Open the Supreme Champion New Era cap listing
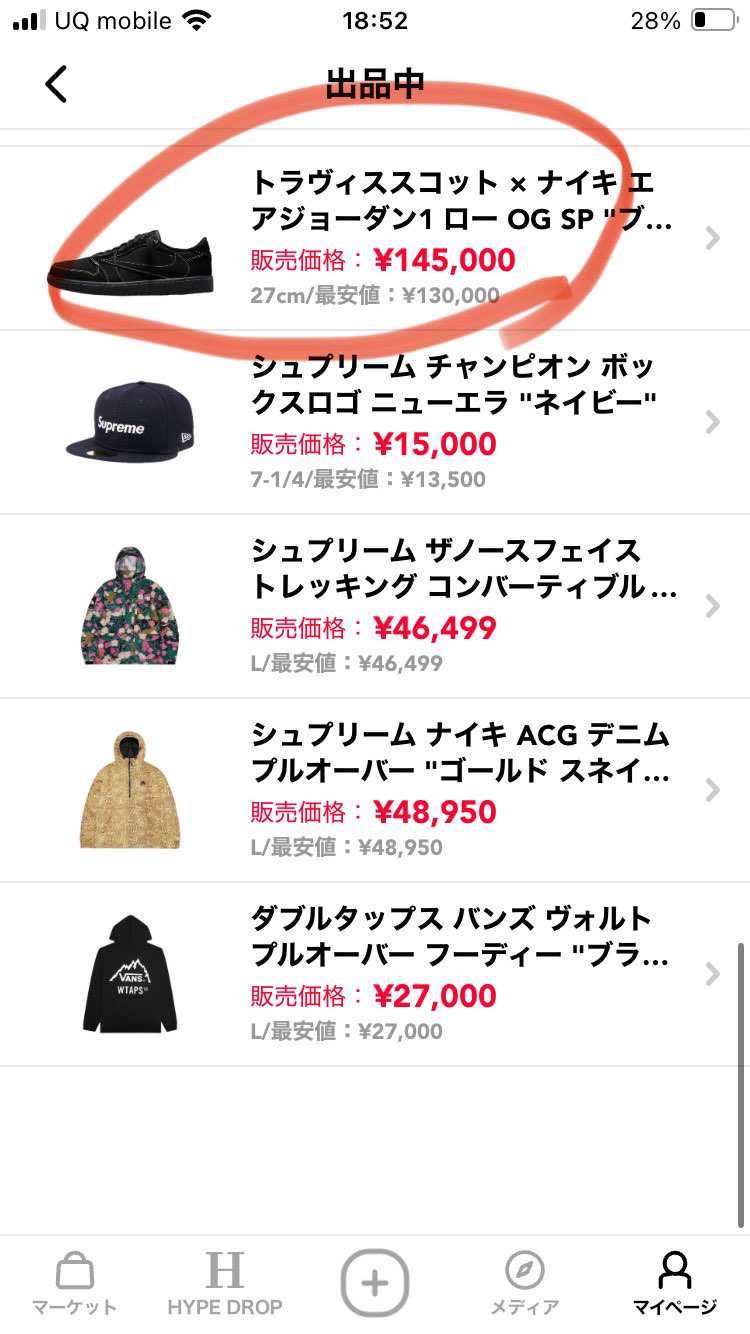 (x=450, y=421)
